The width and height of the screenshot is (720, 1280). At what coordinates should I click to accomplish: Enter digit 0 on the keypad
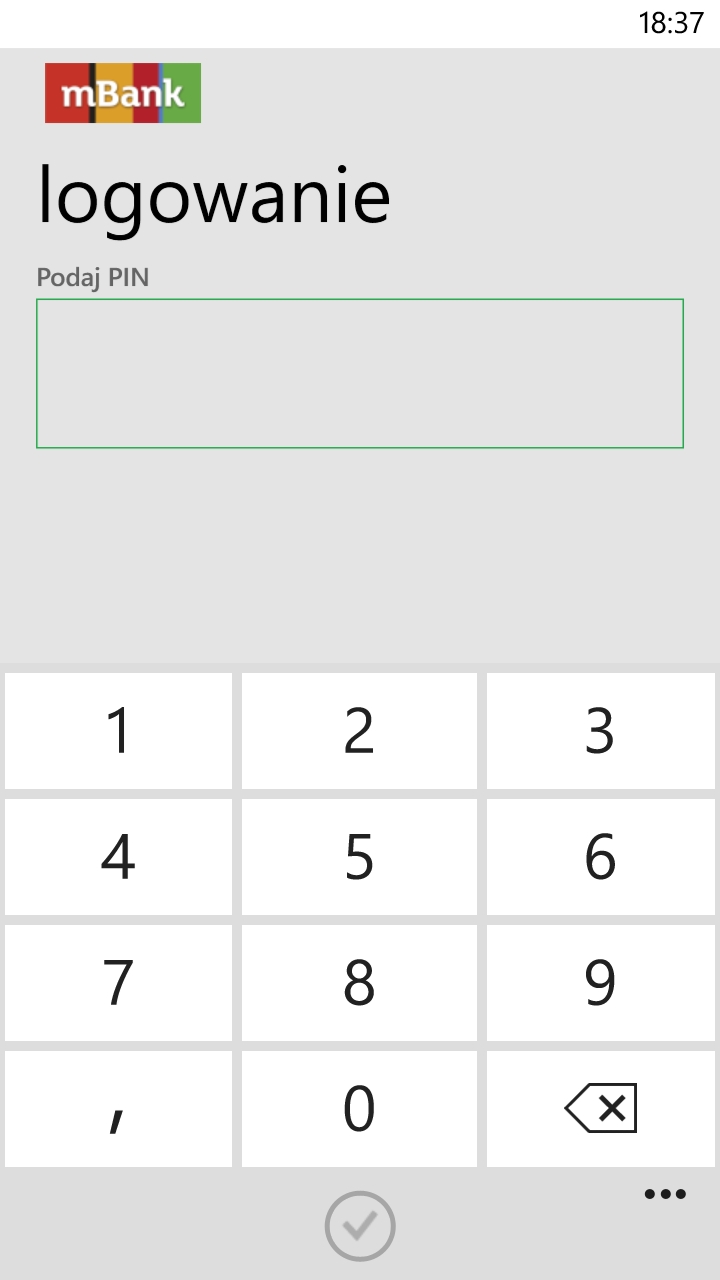(359, 1109)
